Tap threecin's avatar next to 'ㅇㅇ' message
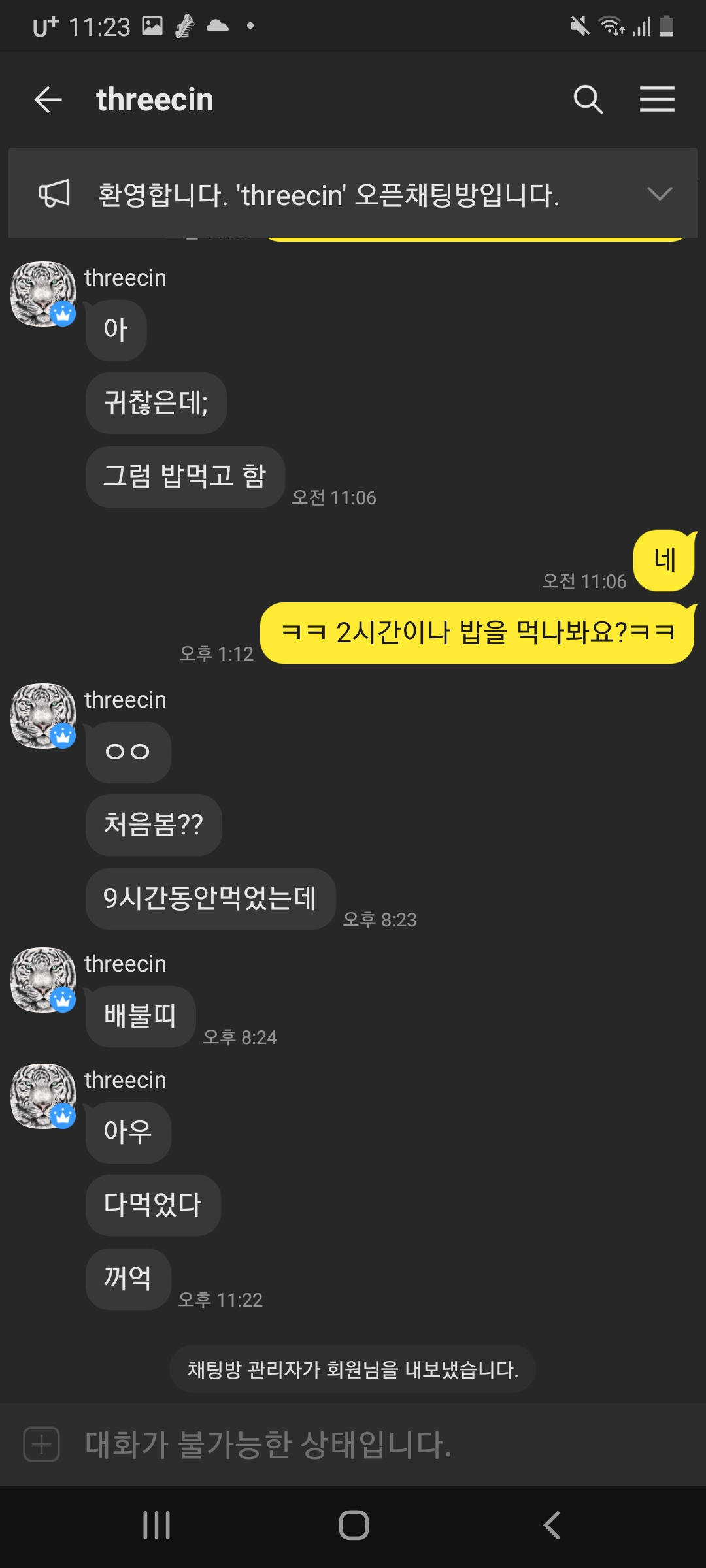The width and height of the screenshot is (706, 1568). pos(42,716)
